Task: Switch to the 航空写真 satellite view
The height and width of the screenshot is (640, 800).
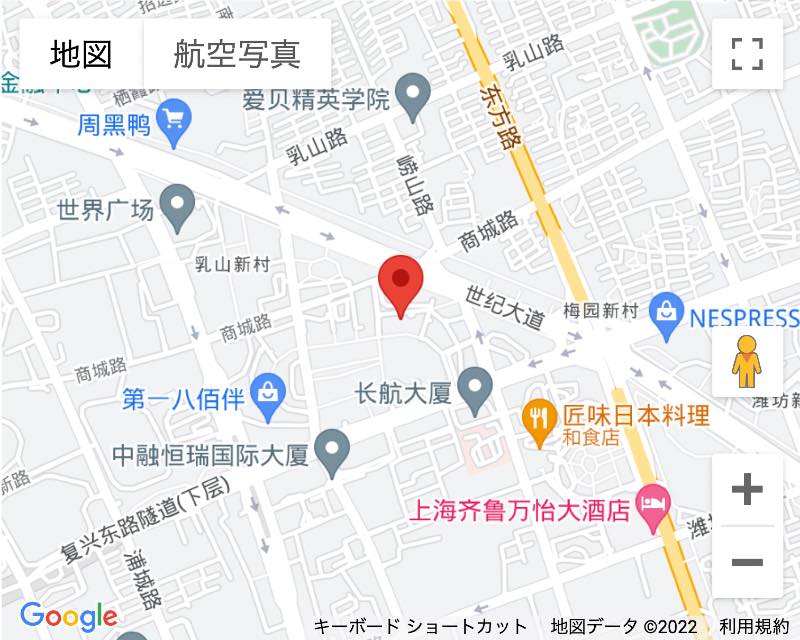Action: [237, 53]
